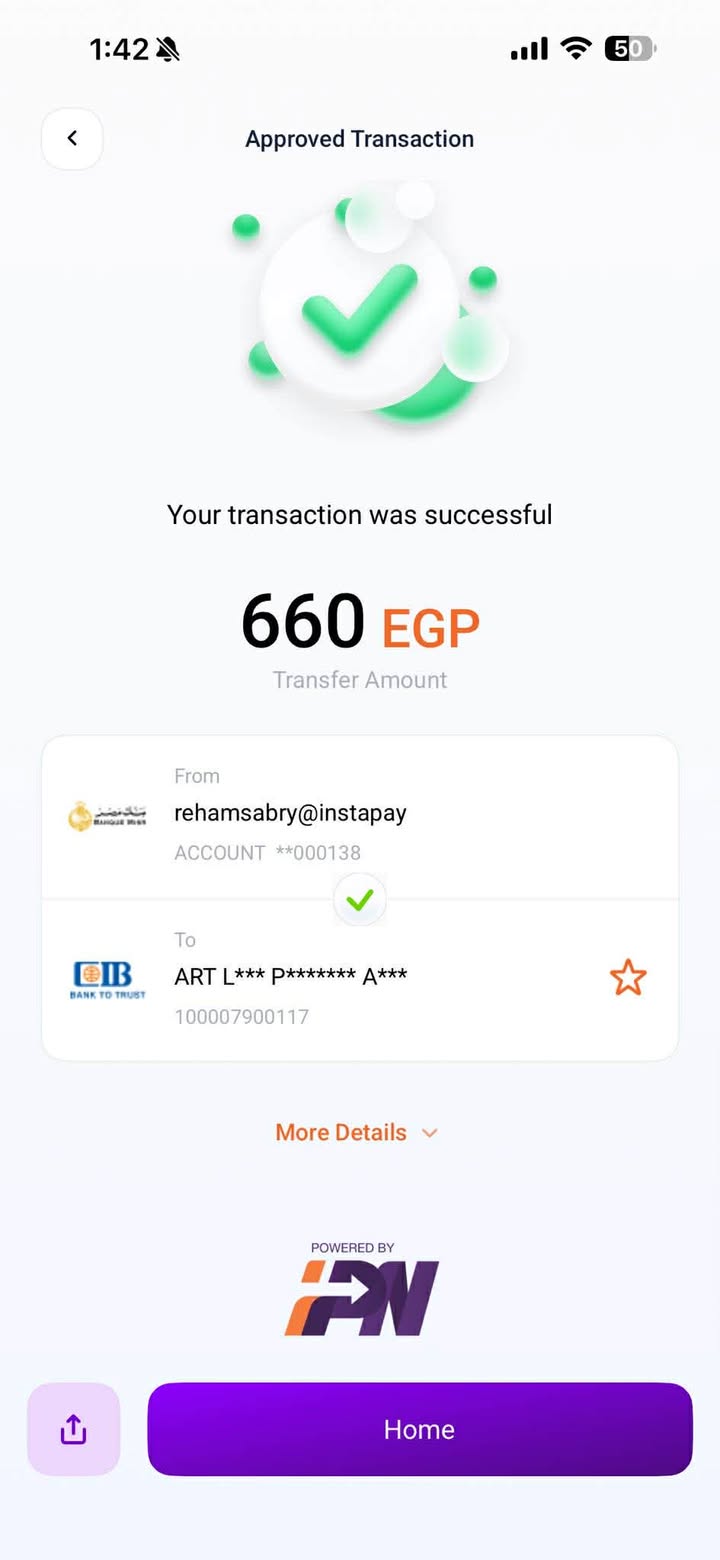Expand More Details

tap(357, 1133)
